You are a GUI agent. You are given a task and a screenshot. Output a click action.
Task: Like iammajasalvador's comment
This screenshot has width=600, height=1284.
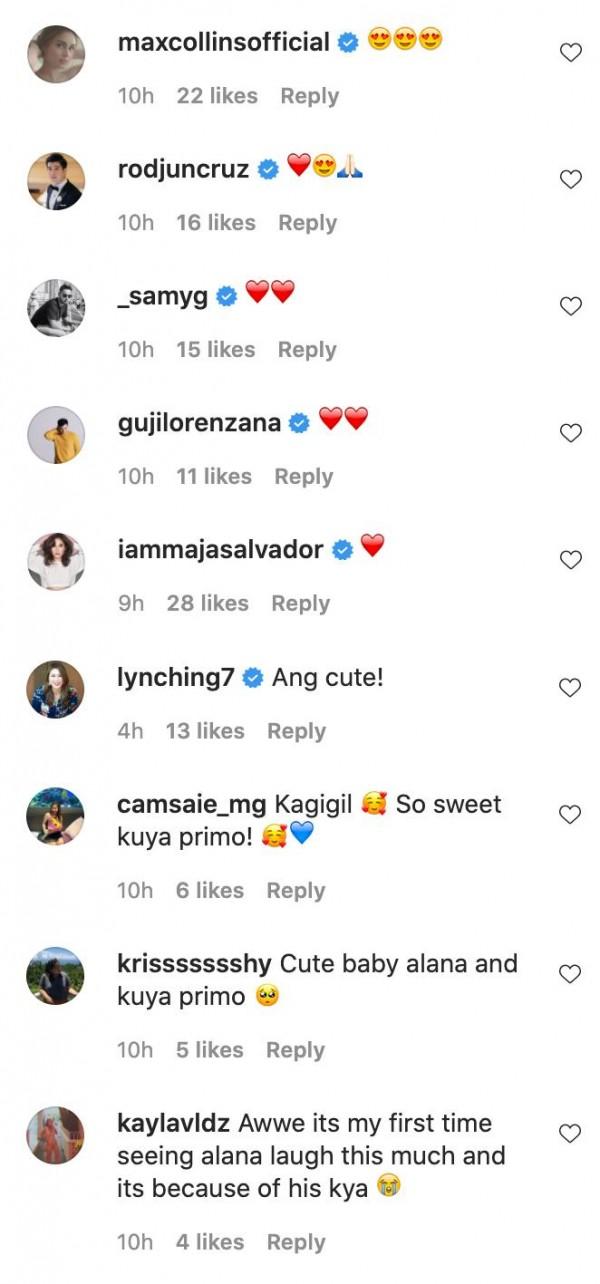[x=570, y=560]
